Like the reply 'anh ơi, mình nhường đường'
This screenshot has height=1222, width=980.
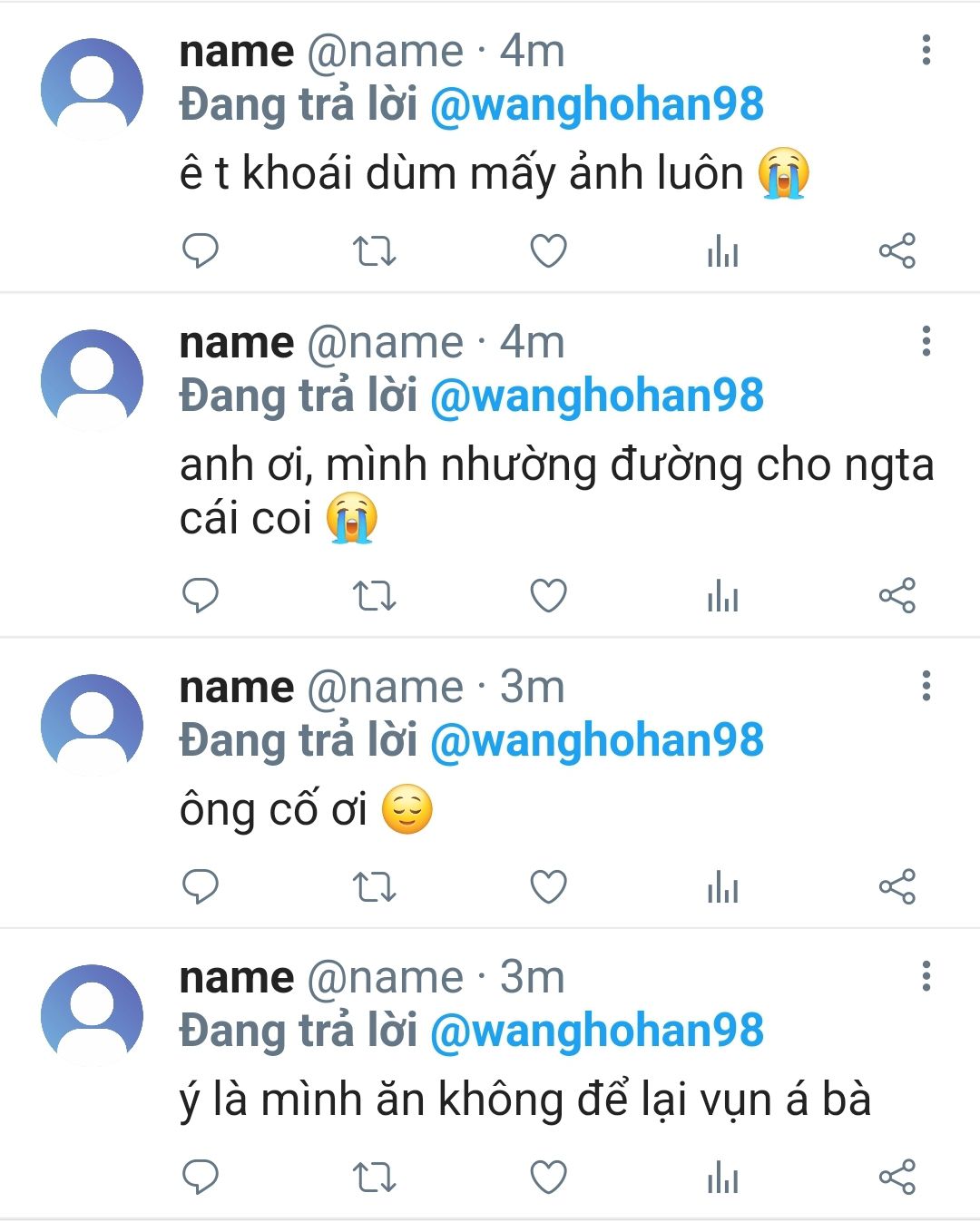pos(548,596)
